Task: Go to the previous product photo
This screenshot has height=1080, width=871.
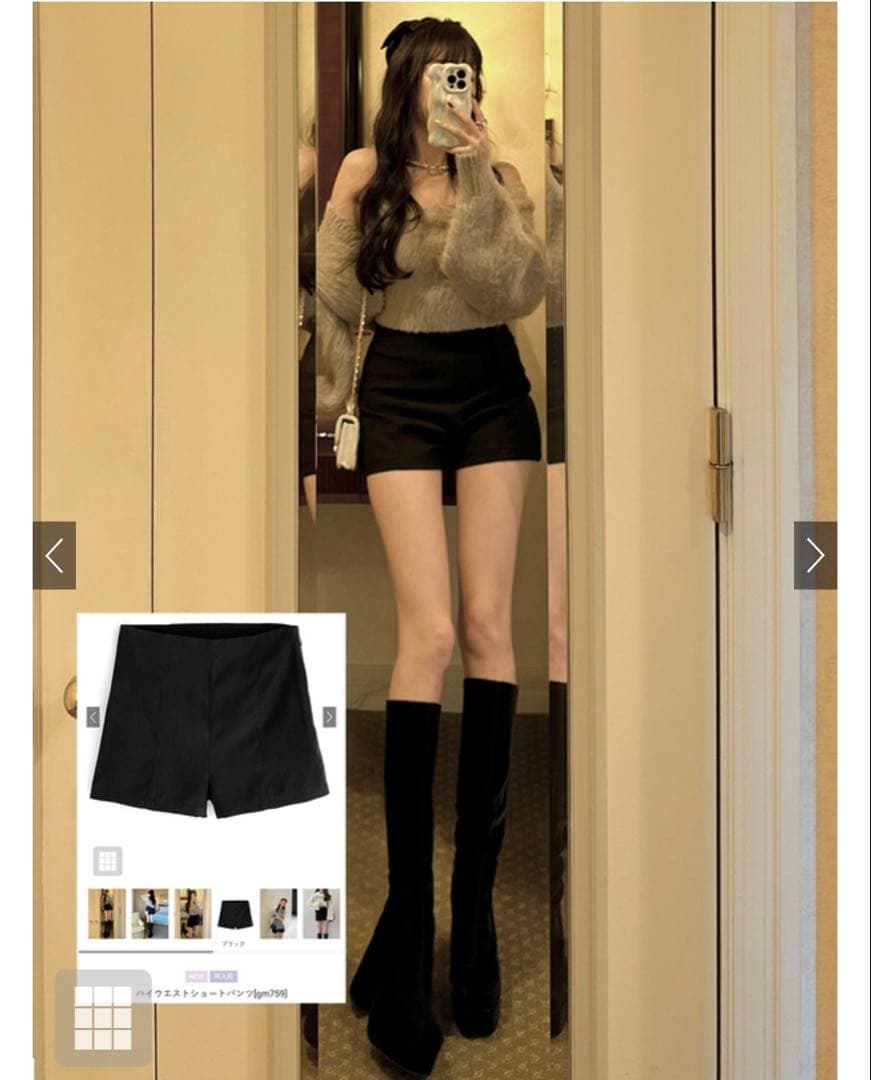Action: (54, 555)
